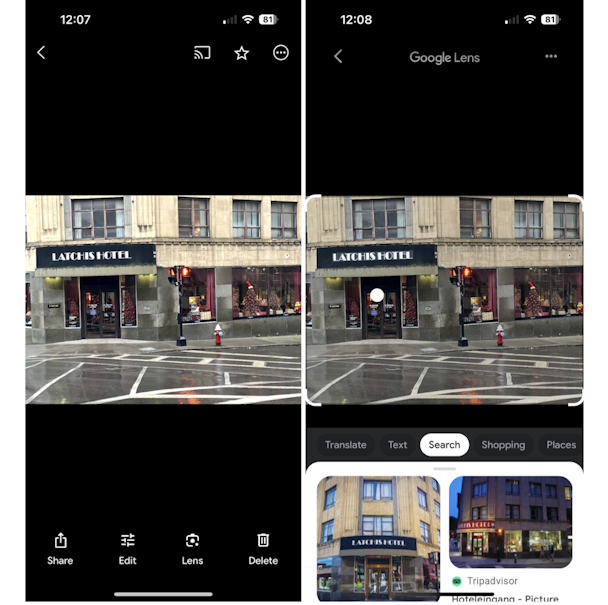Image resolution: width=608 pixels, height=605 pixels.
Task: Open the circled more options menu
Action: tap(281, 53)
